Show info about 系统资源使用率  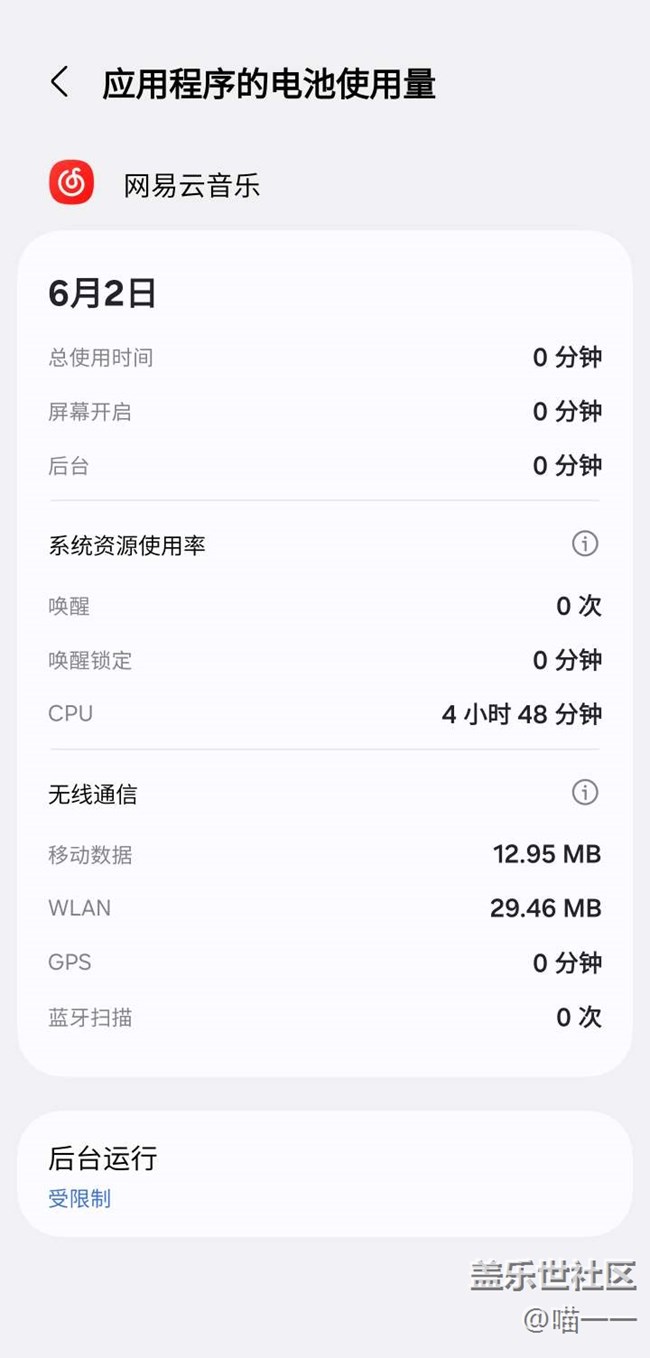pyautogui.click(x=584, y=544)
